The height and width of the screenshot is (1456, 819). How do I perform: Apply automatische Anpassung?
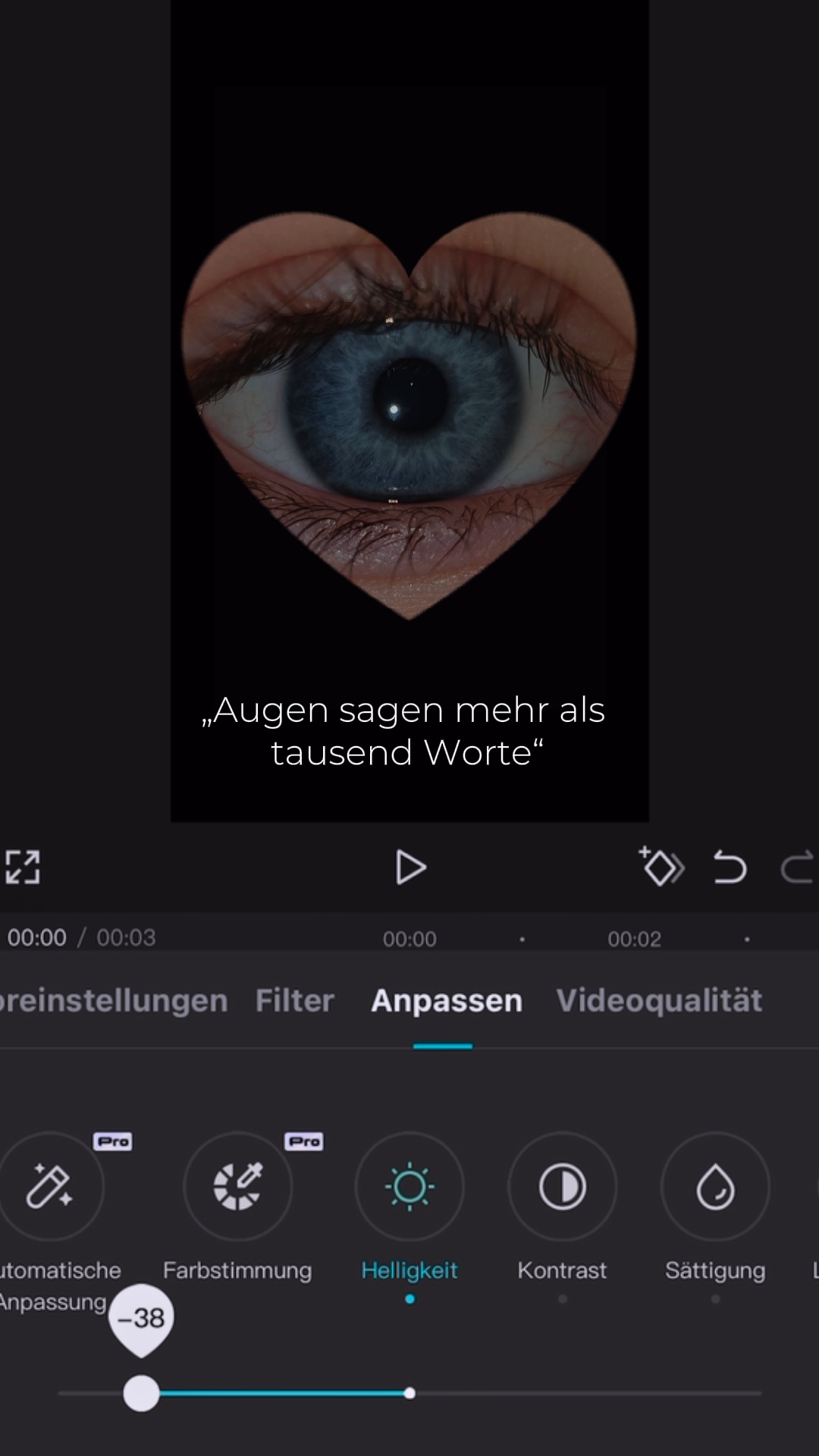point(50,1186)
